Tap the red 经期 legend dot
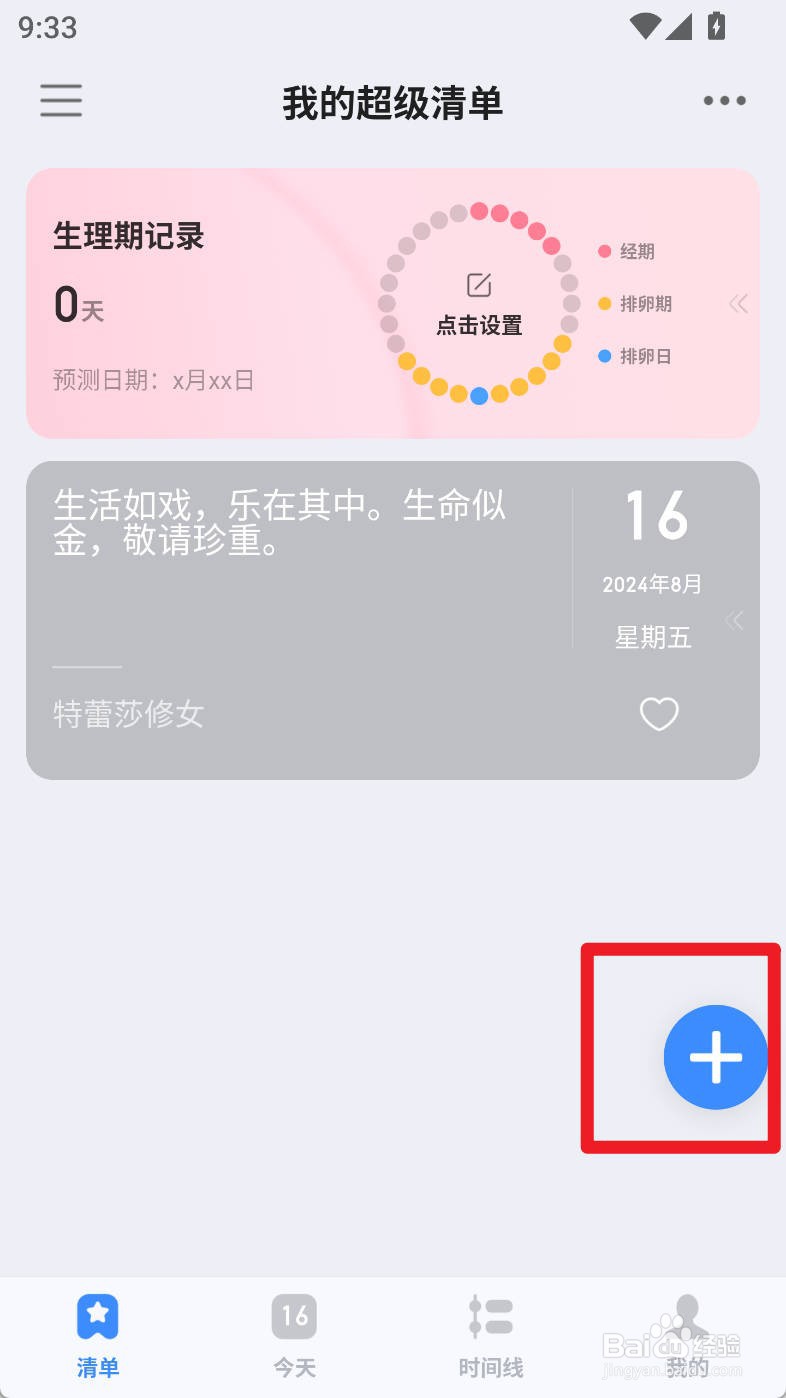Screen dimensions: 786x1398 tap(603, 251)
